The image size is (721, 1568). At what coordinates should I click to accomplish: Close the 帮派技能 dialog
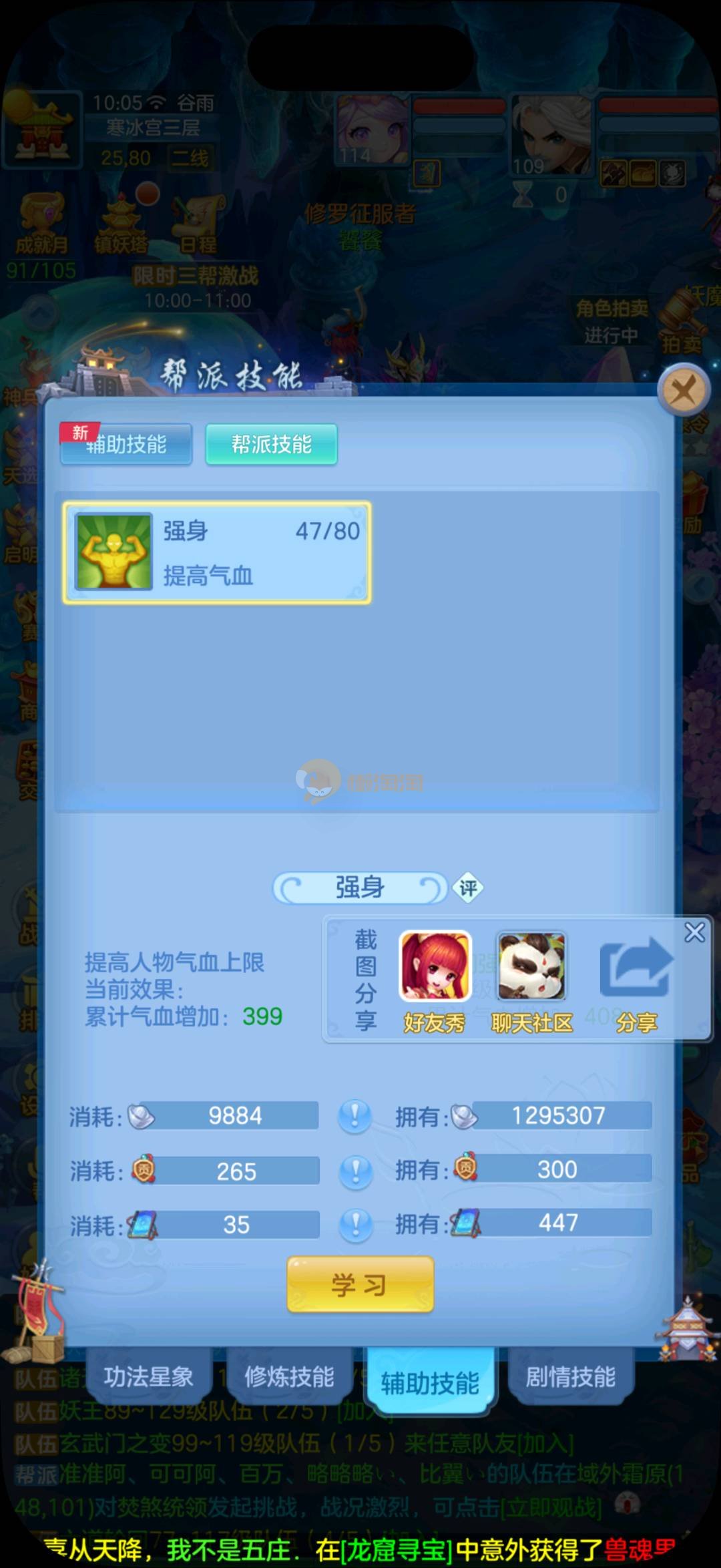683,390
